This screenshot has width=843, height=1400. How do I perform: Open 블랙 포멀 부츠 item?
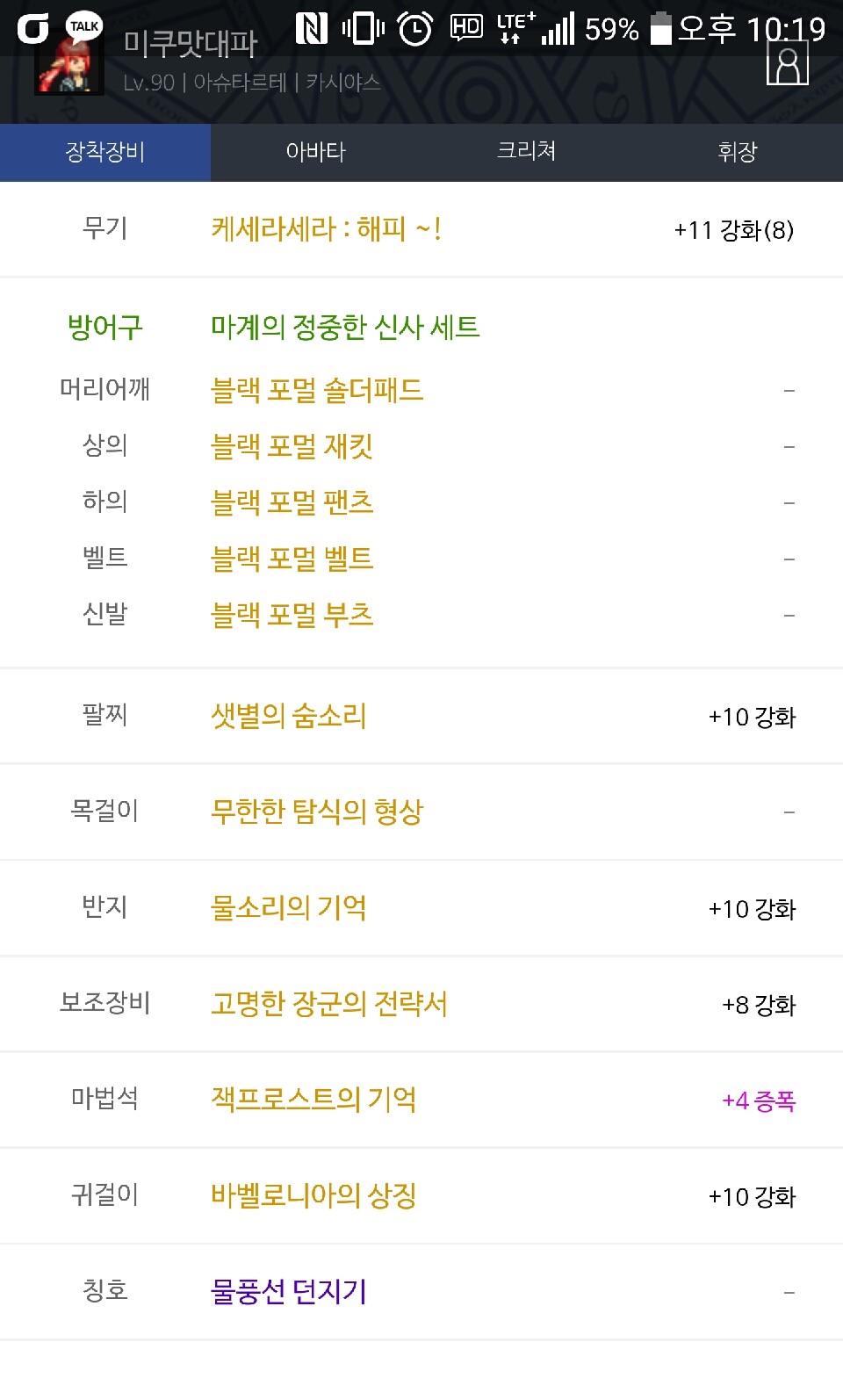tap(292, 615)
